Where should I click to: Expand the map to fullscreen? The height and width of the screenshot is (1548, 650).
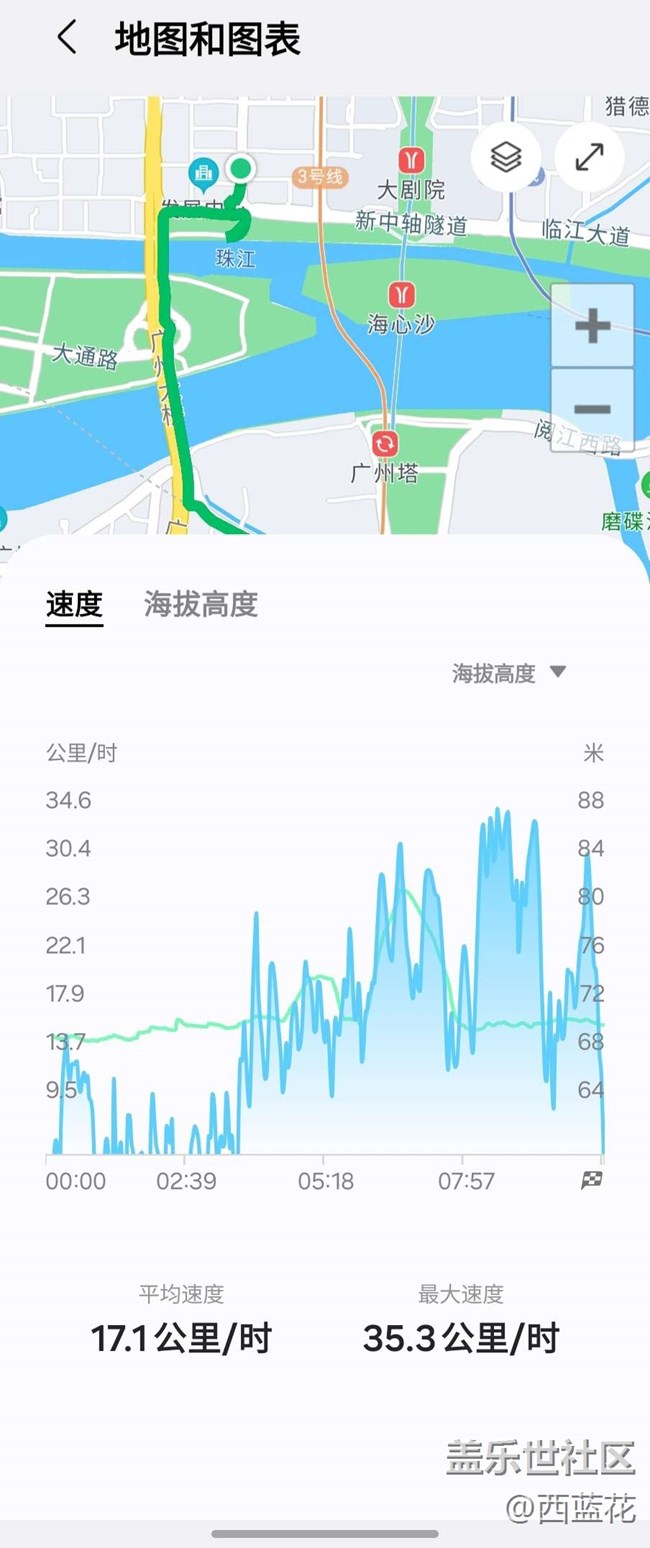coord(590,157)
